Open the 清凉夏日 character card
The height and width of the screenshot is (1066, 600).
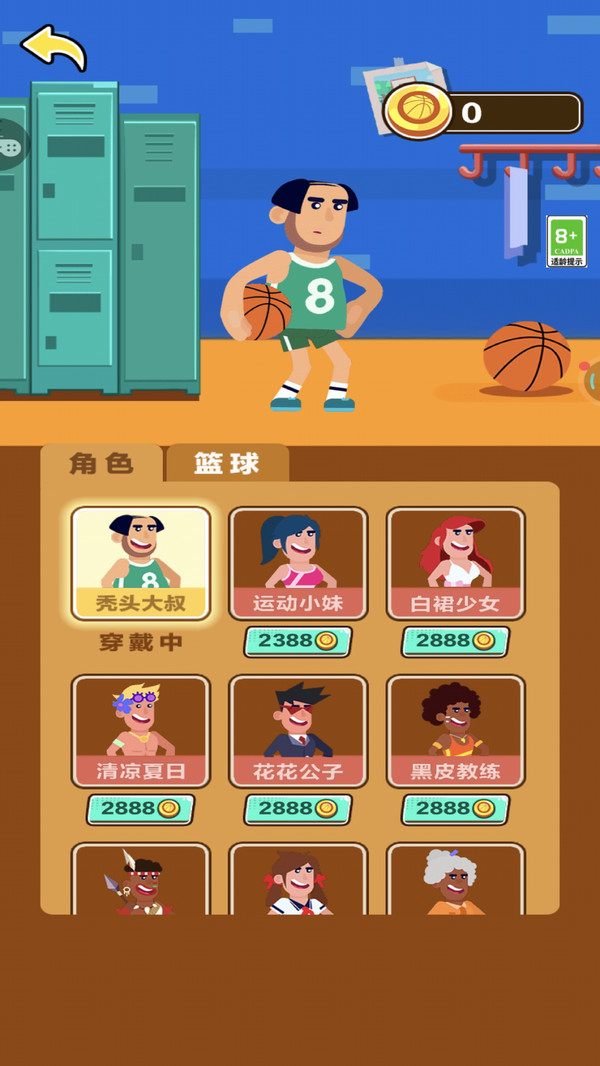click(140, 731)
